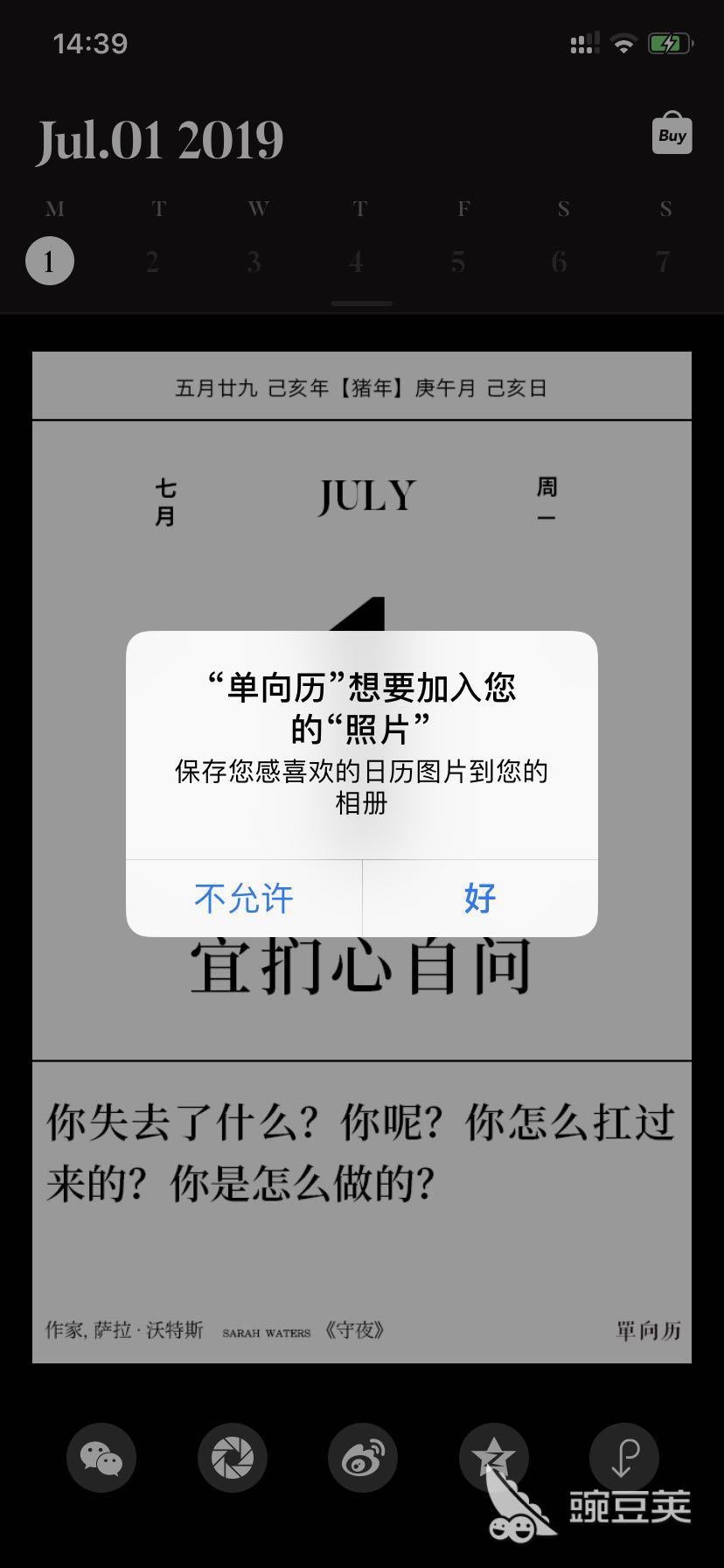Select day 7 in the week strip
The image size is (724, 1568).
[x=664, y=262]
